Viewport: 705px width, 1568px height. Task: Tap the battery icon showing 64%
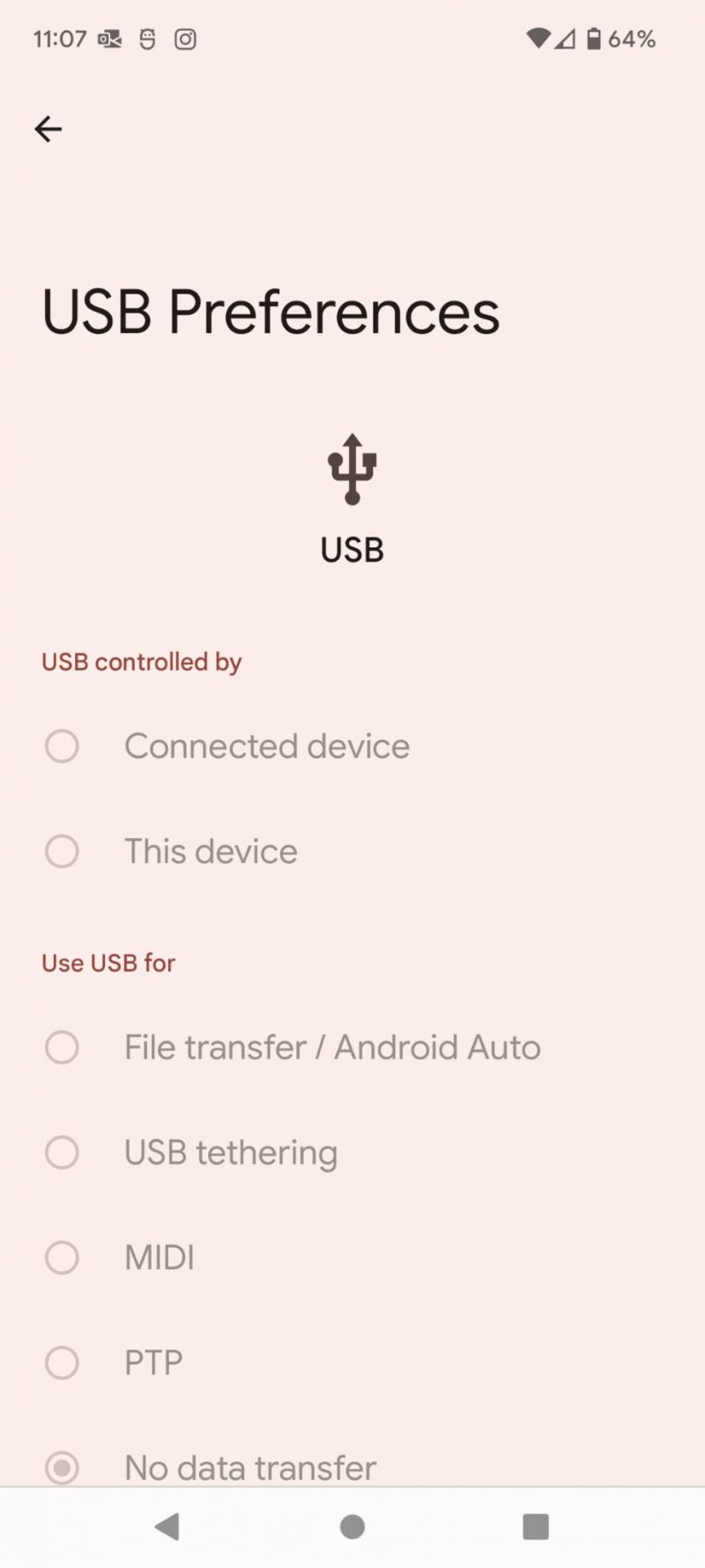pyautogui.click(x=596, y=39)
